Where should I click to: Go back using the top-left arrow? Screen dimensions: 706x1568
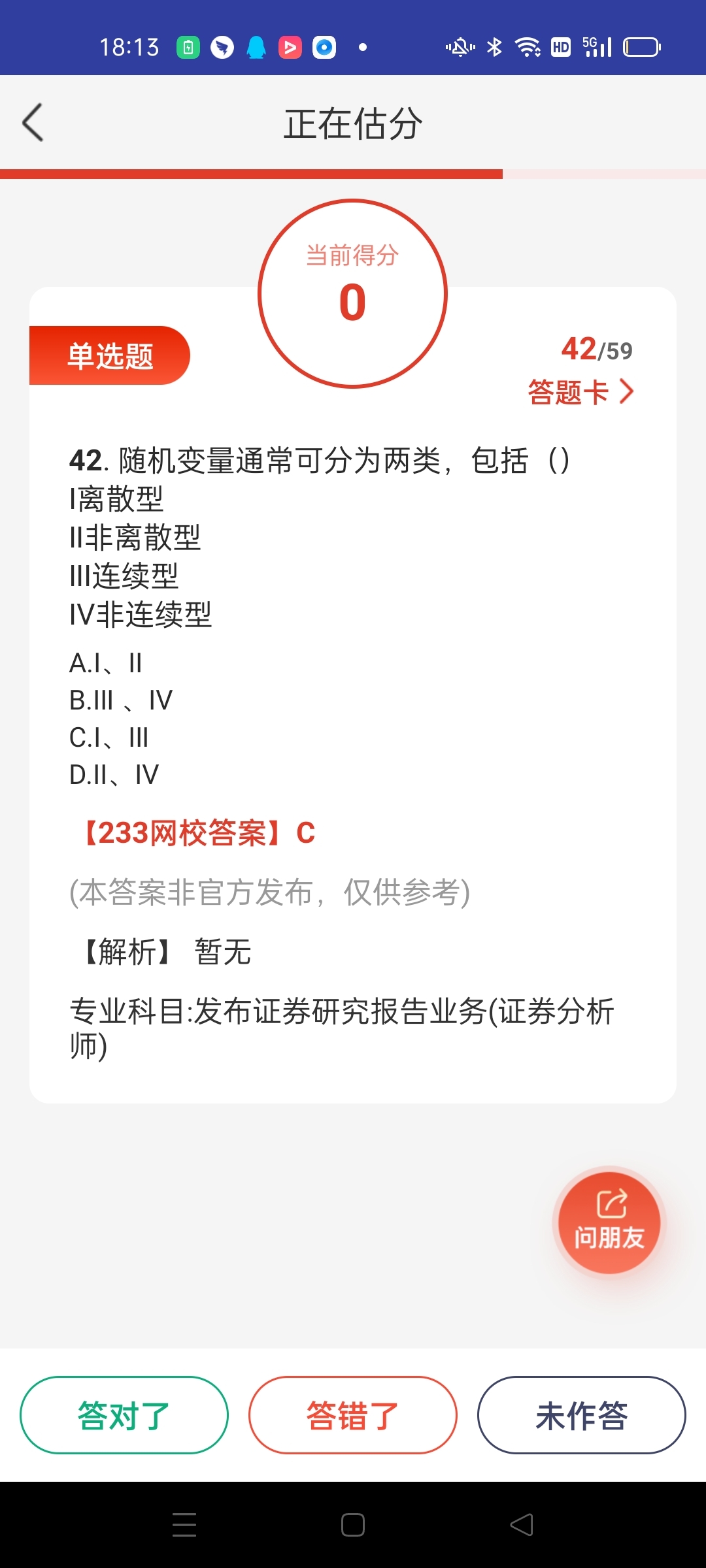(33, 122)
